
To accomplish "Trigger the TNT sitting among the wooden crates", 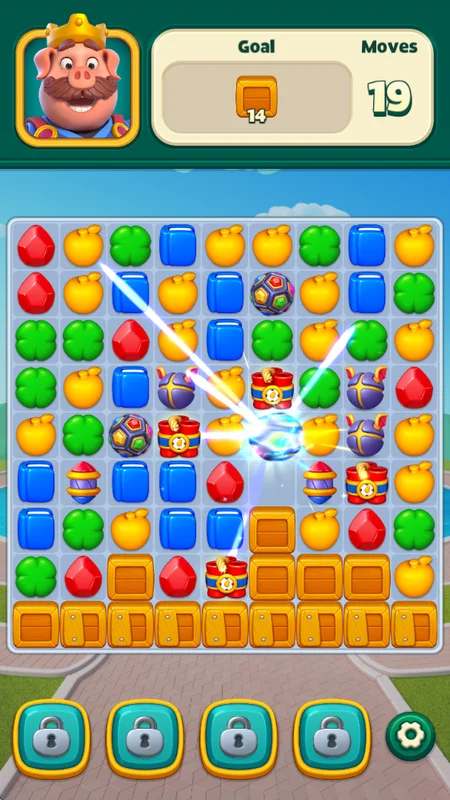I will click(x=227, y=577).
